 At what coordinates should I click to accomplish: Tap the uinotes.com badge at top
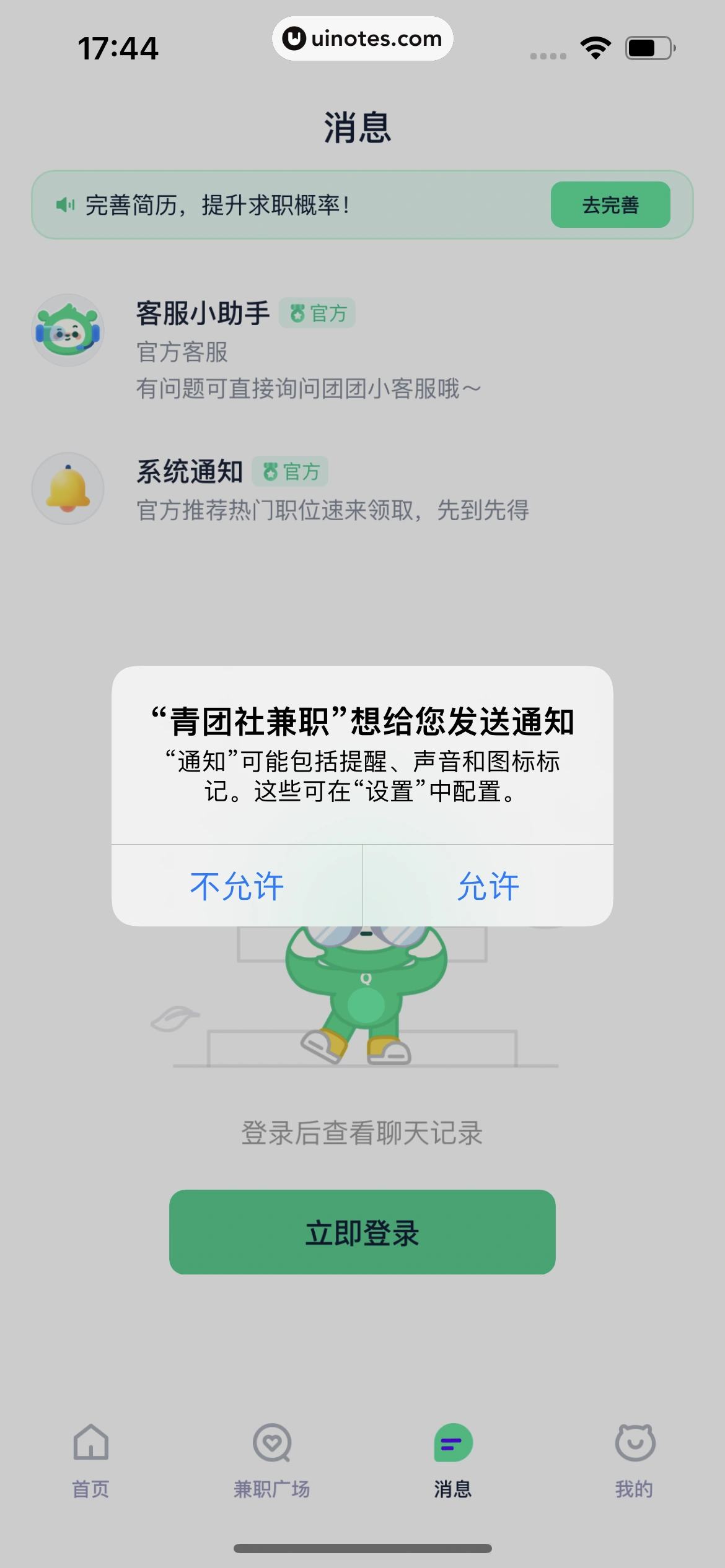point(362,38)
